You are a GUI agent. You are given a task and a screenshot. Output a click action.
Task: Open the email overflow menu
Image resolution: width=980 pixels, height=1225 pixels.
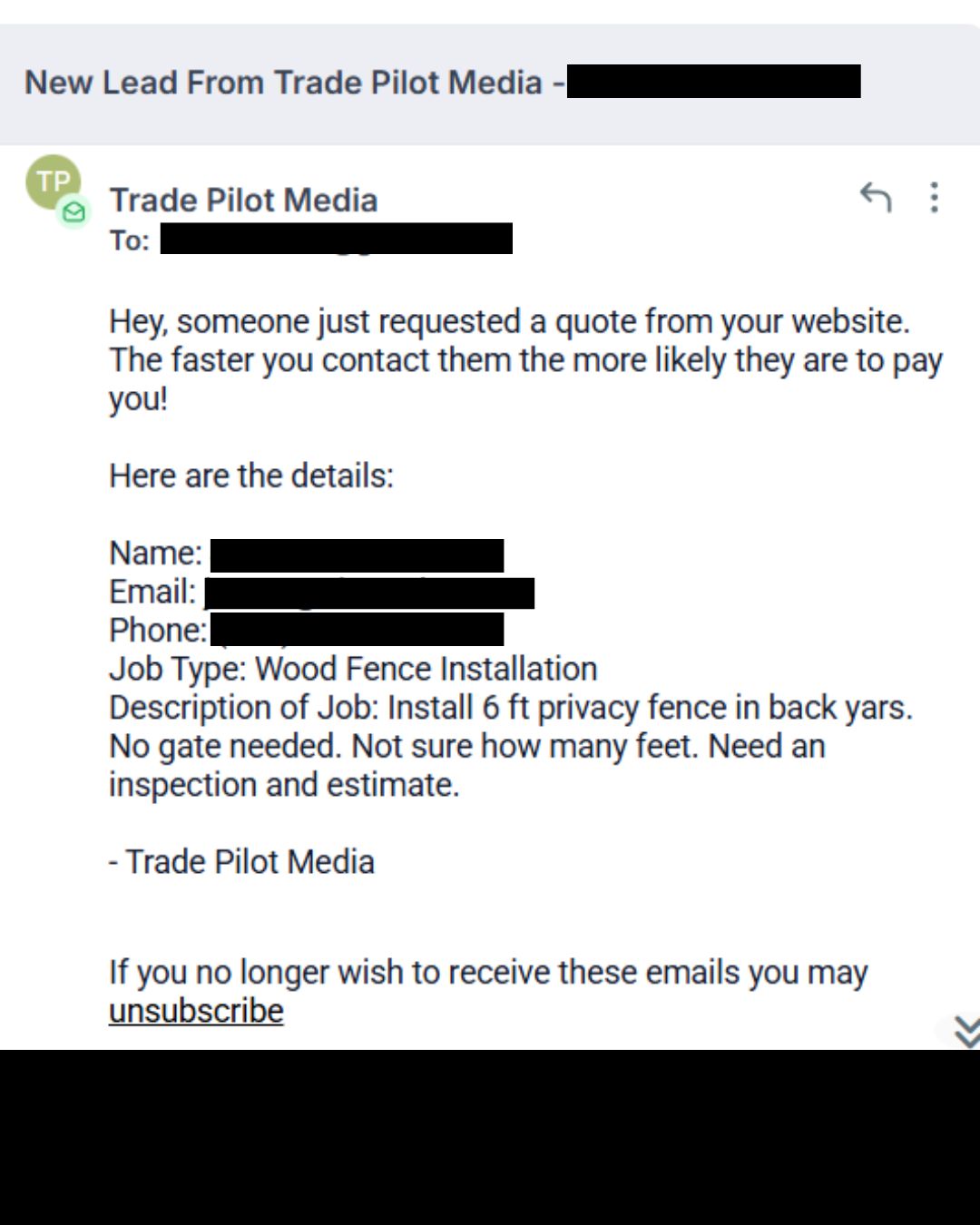click(934, 197)
